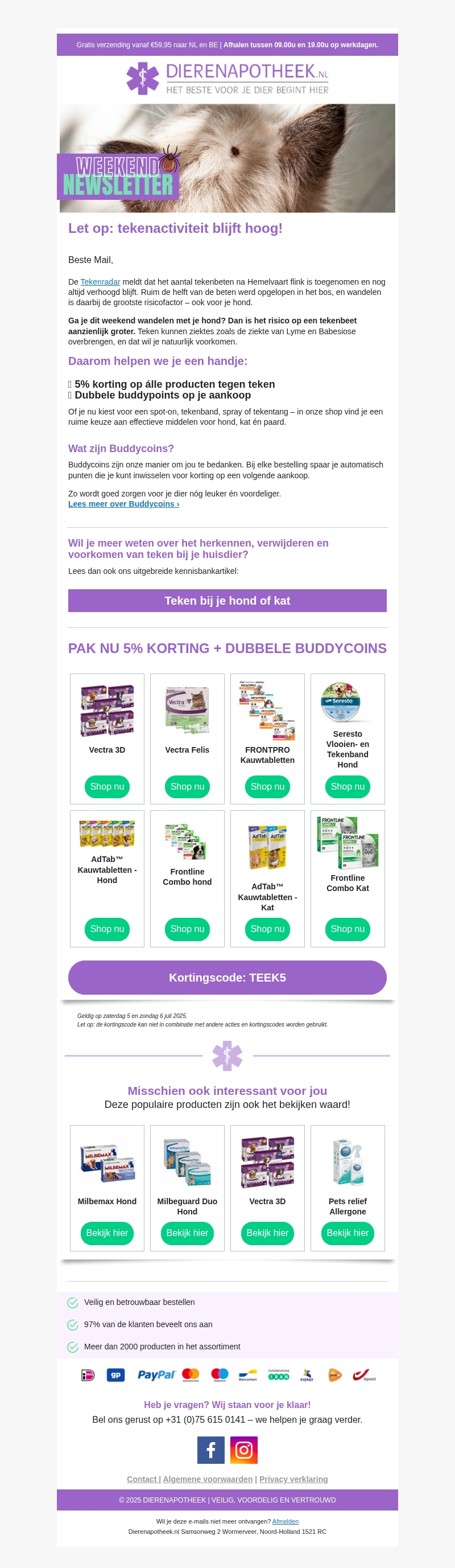Shop nu for Vectra 3D
This screenshot has height=1568, width=455.
(x=107, y=786)
